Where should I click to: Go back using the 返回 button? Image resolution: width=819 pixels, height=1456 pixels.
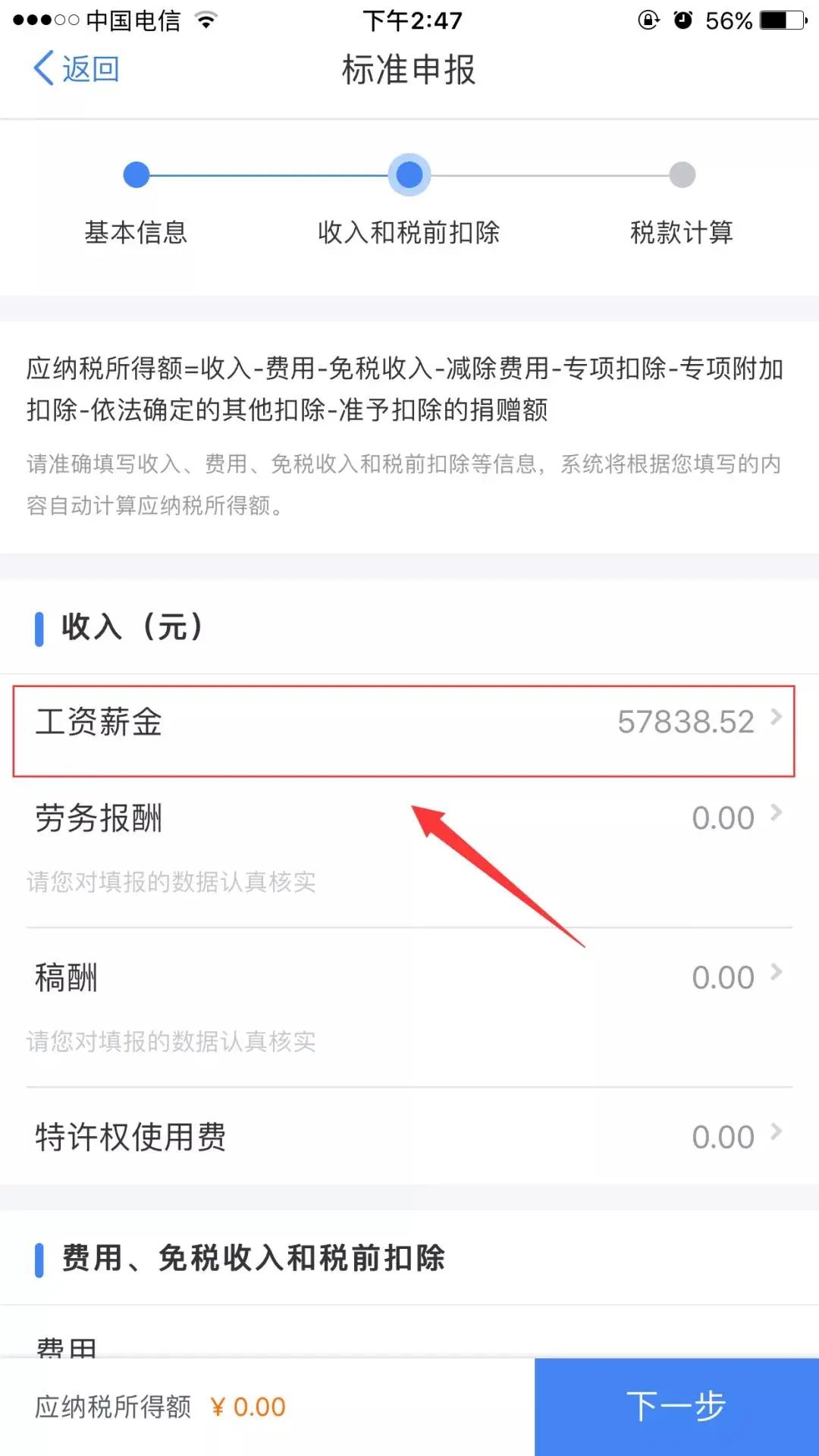coord(76,69)
